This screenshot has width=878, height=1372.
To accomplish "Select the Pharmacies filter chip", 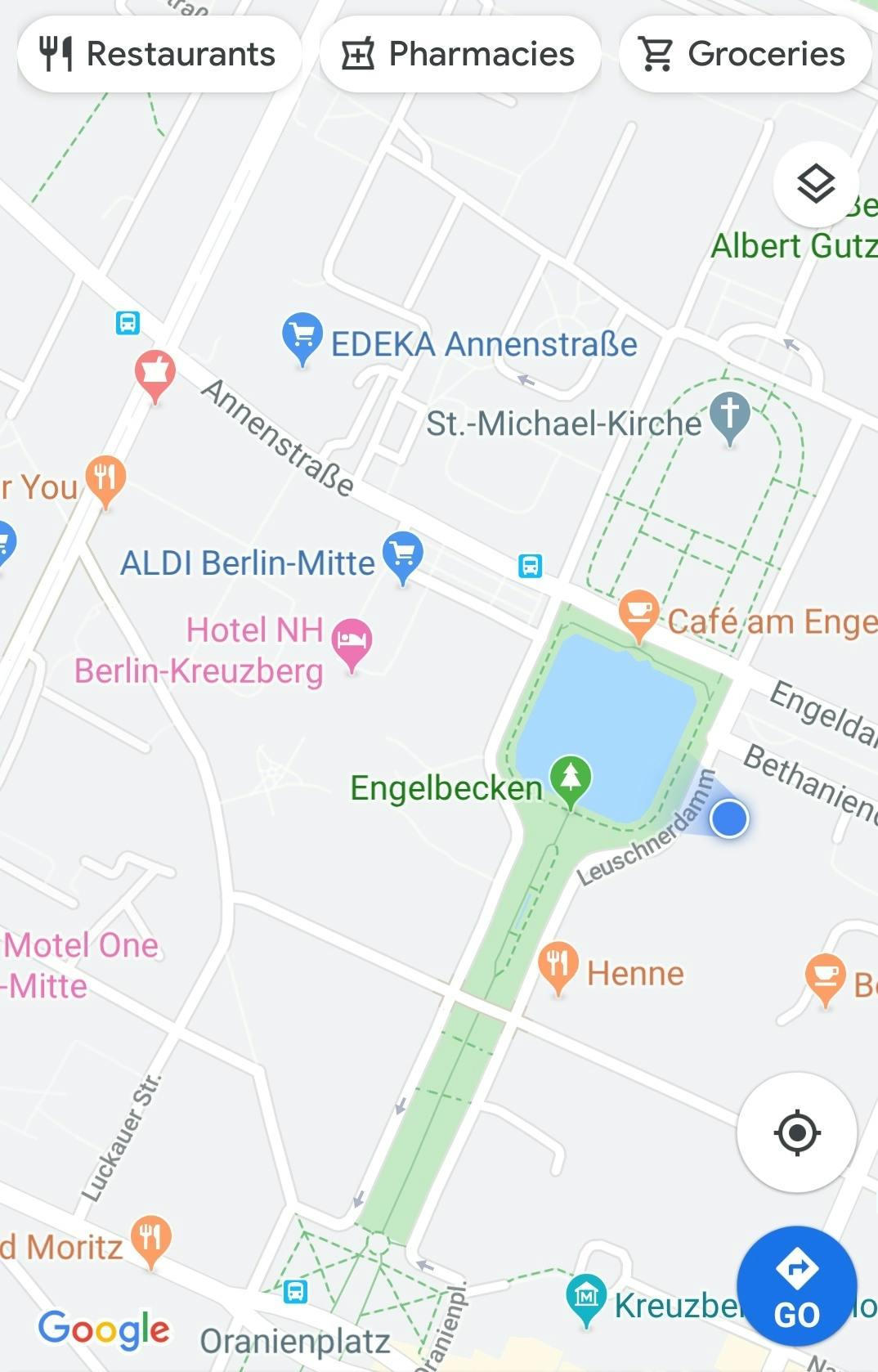I will coord(459,54).
